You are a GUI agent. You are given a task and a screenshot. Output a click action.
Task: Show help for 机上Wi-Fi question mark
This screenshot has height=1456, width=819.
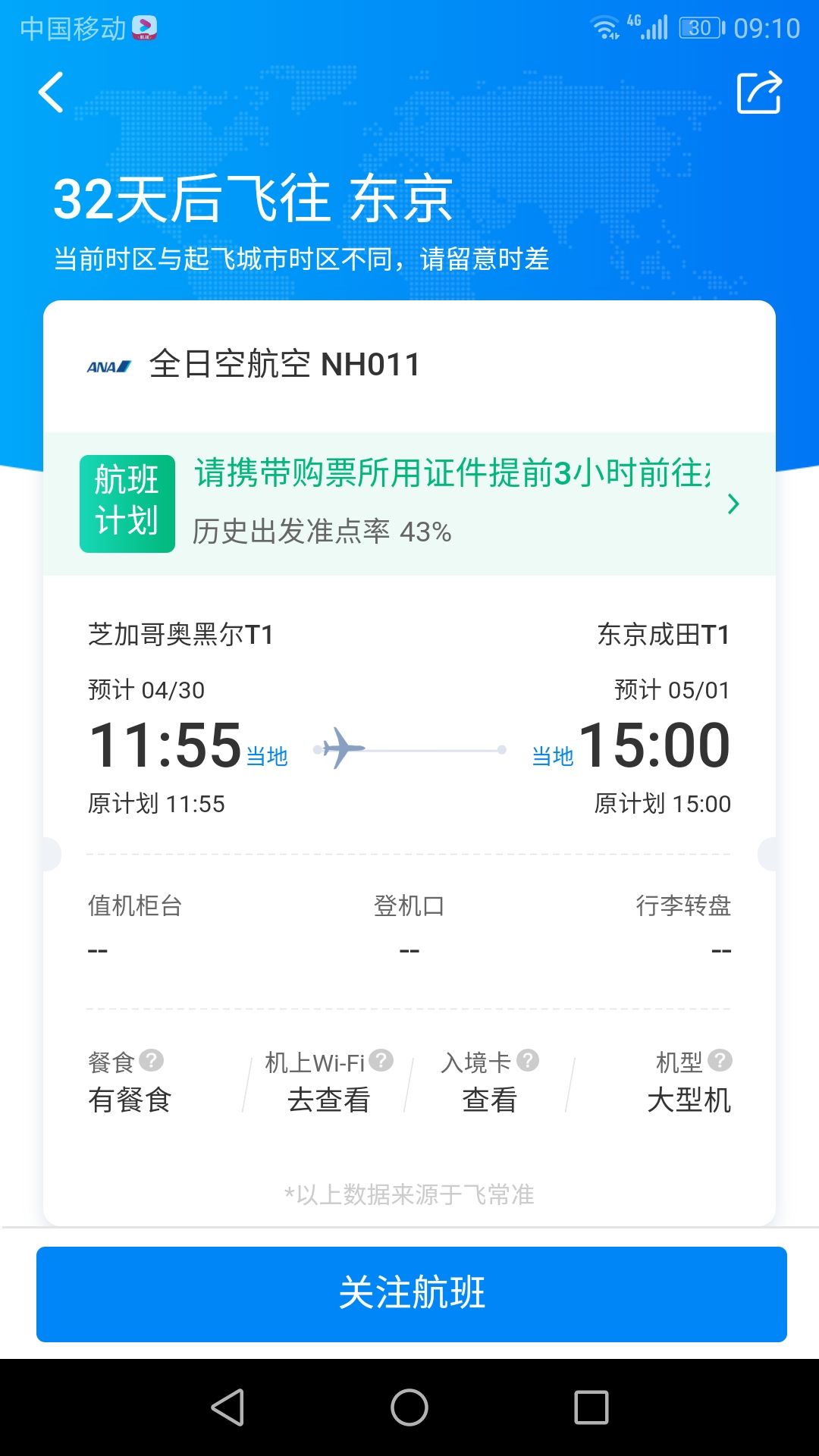tap(381, 1060)
